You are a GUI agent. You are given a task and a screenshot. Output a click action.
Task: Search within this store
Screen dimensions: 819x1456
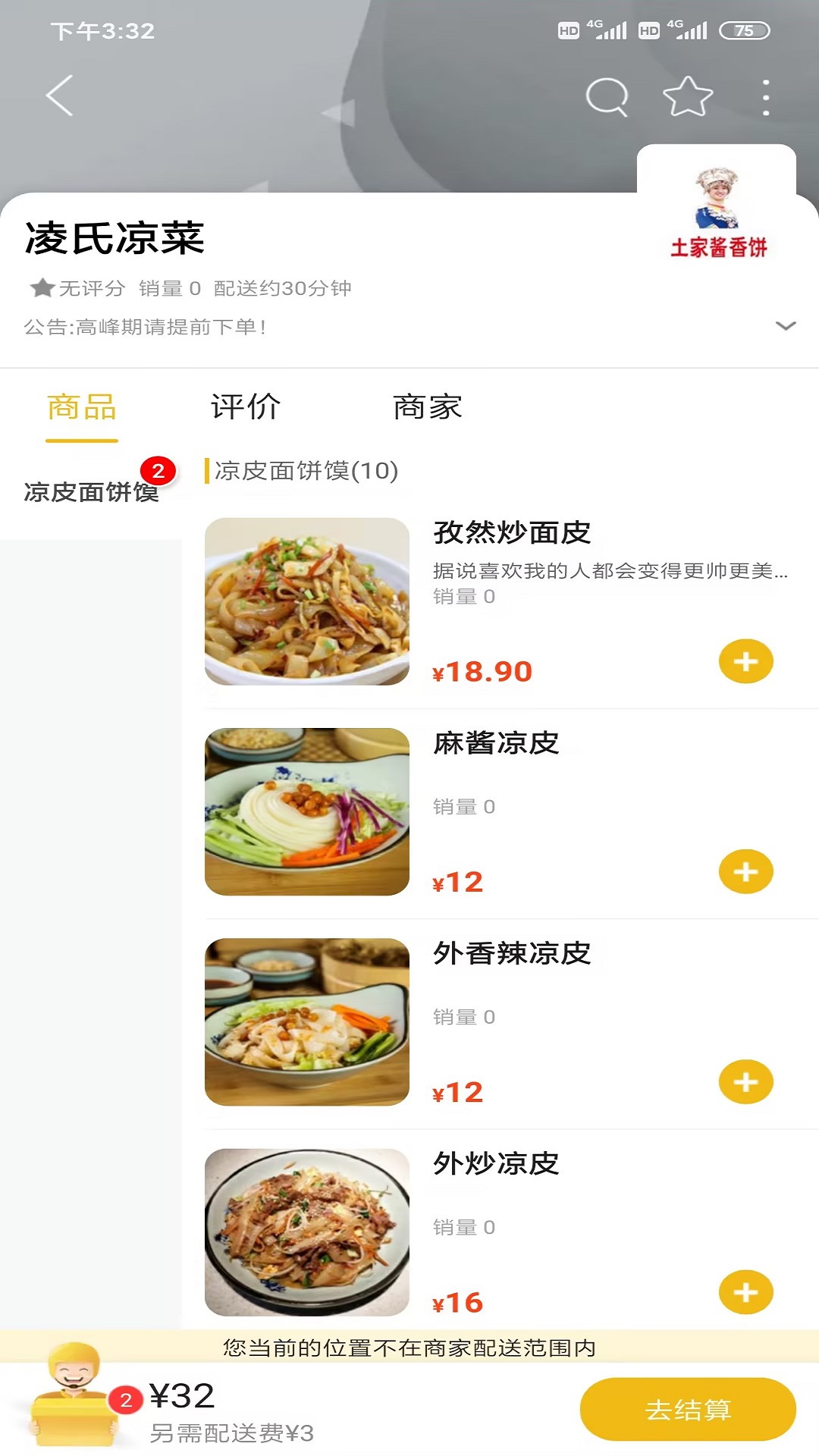(607, 96)
